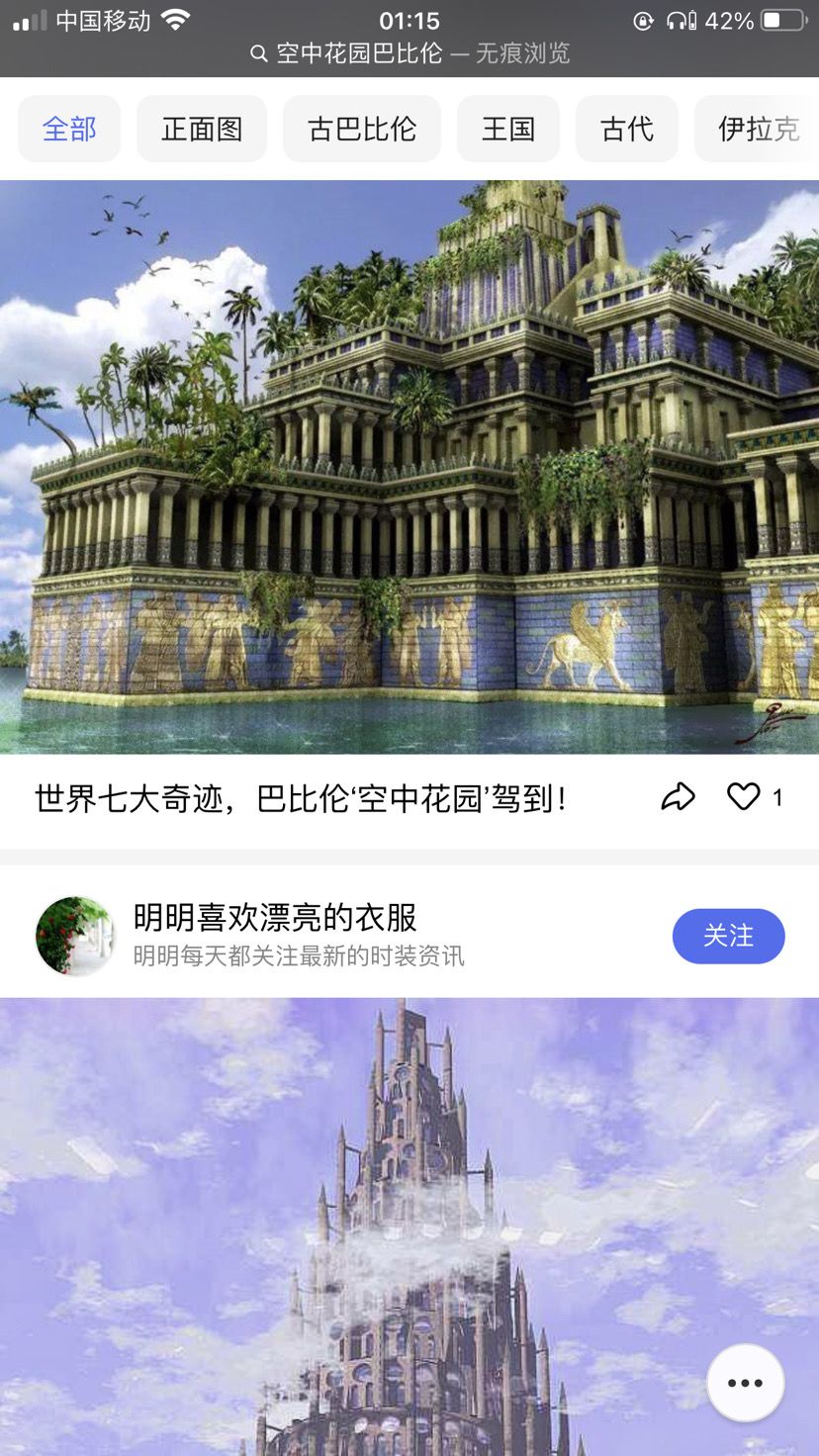Activate the 正面图 filter chip

point(202,129)
